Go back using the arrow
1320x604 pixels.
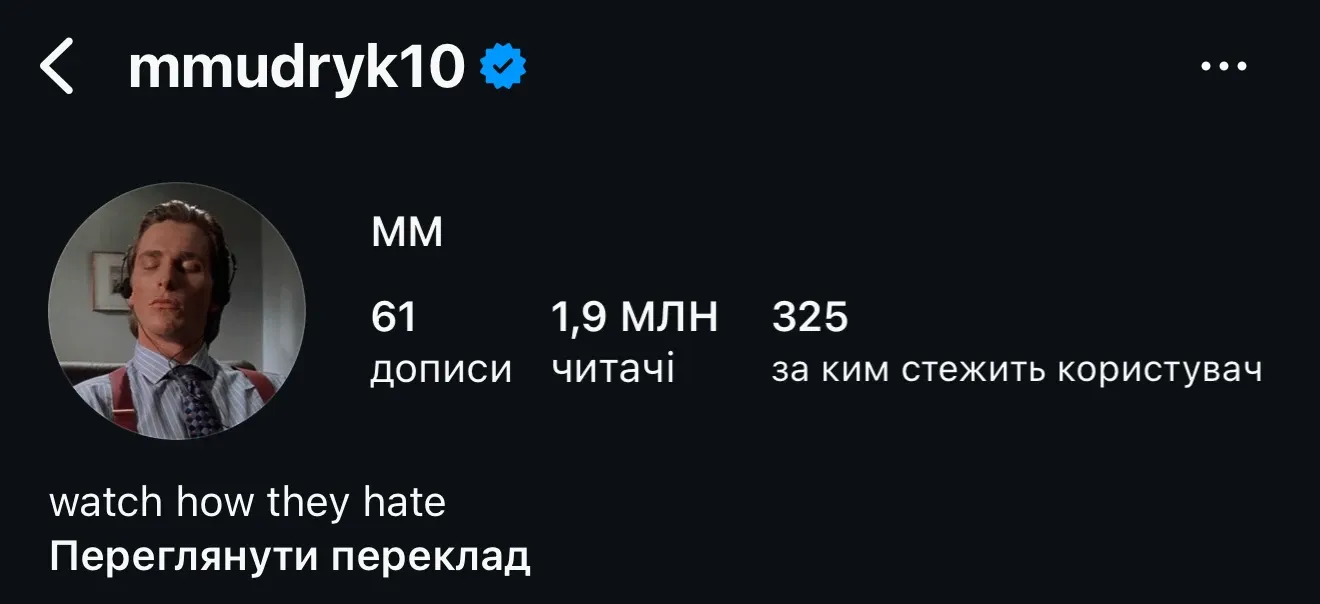pyautogui.click(x=57, y=68)
